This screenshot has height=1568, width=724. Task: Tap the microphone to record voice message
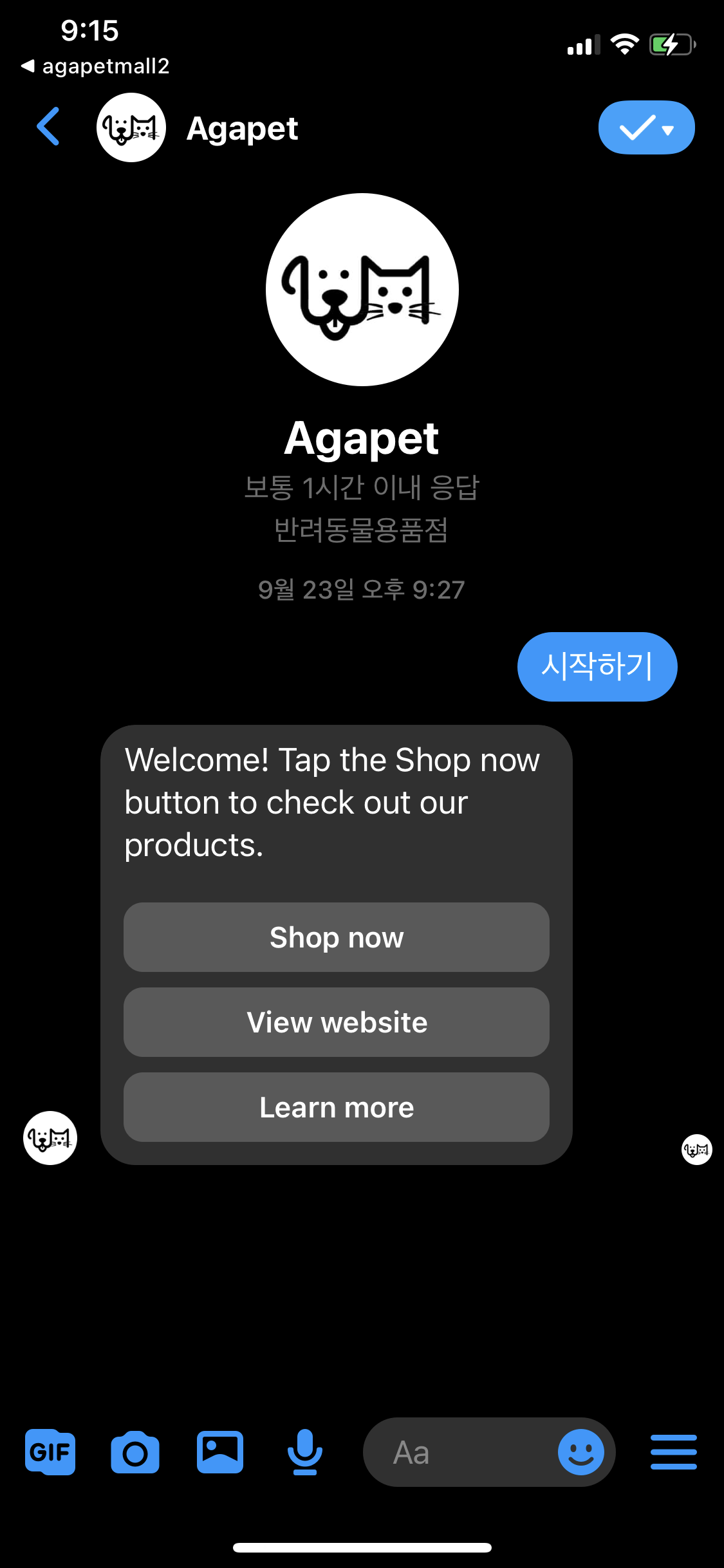[x=305, y=1451]
